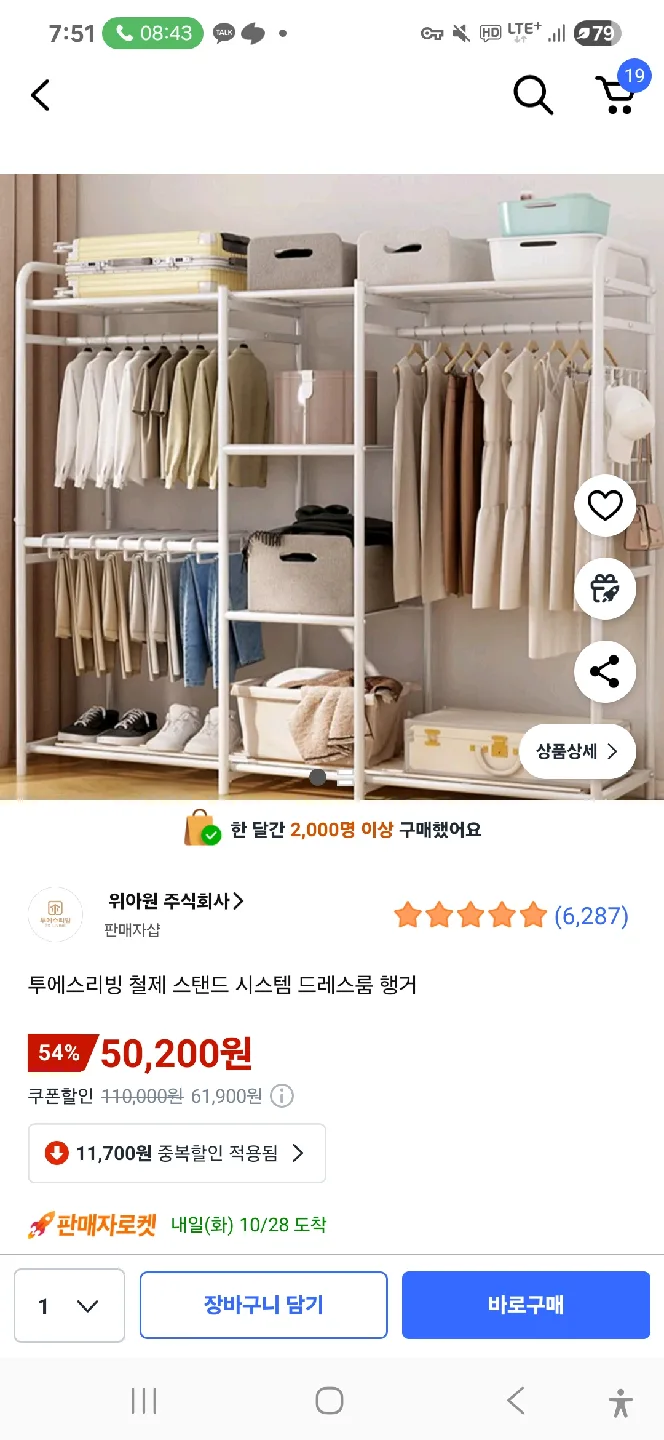This screenshot has height=1440, width=664.
Task: Buy now with 바로구매
Action: [526, 1305]
